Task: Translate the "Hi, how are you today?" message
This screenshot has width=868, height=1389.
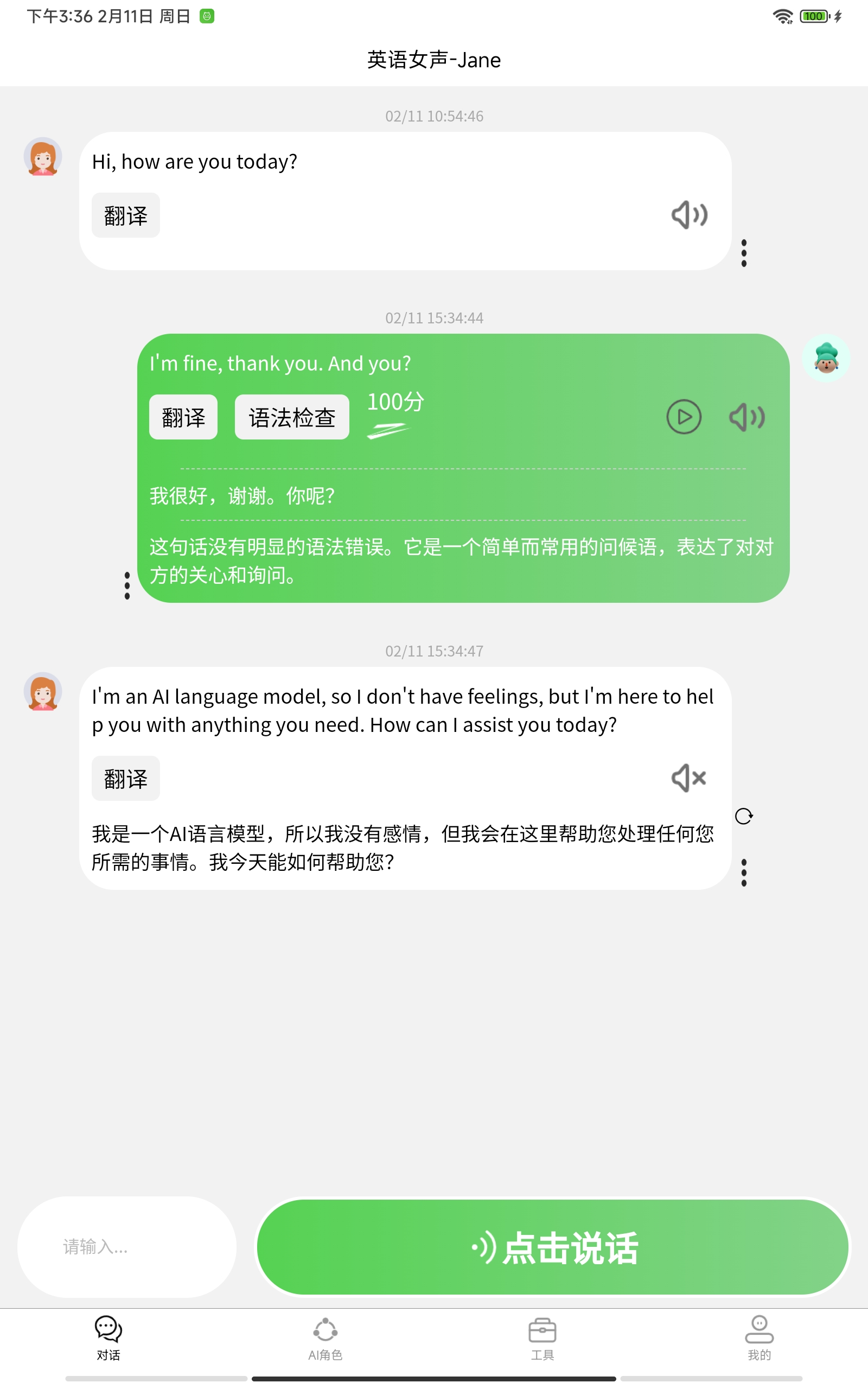Action: (126, 215)
